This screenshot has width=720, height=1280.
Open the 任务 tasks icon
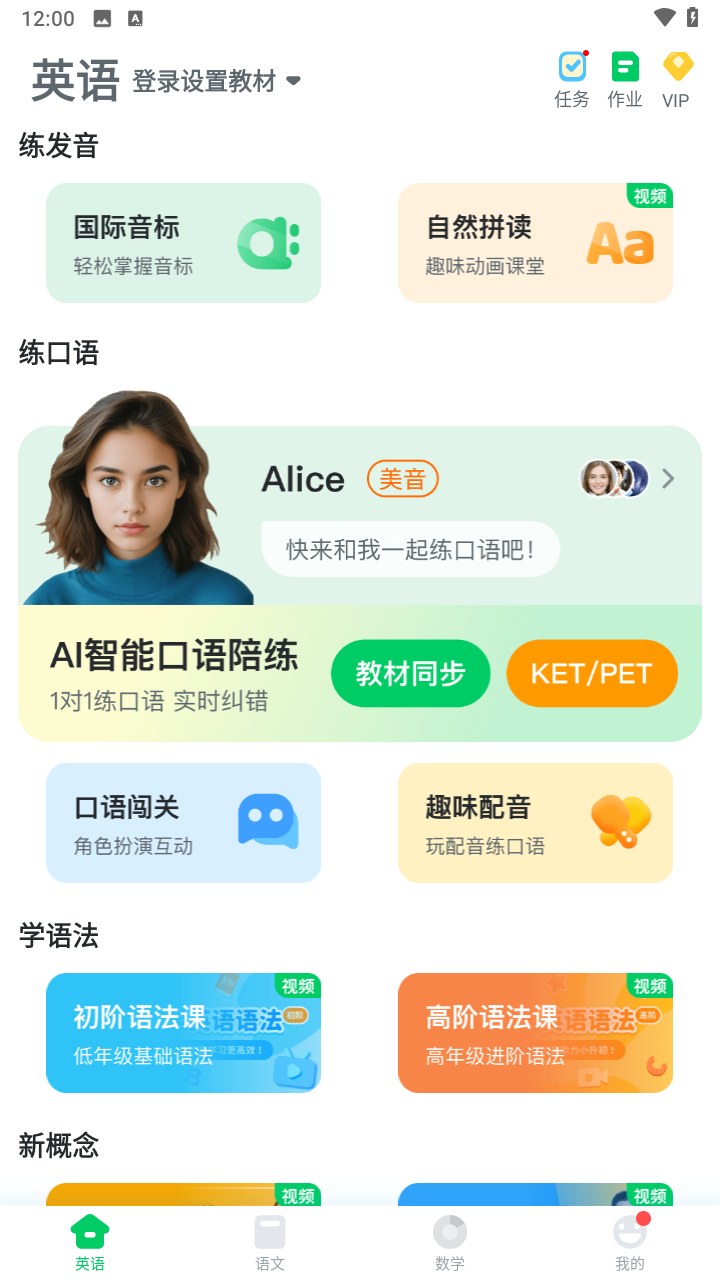(572, 79)
